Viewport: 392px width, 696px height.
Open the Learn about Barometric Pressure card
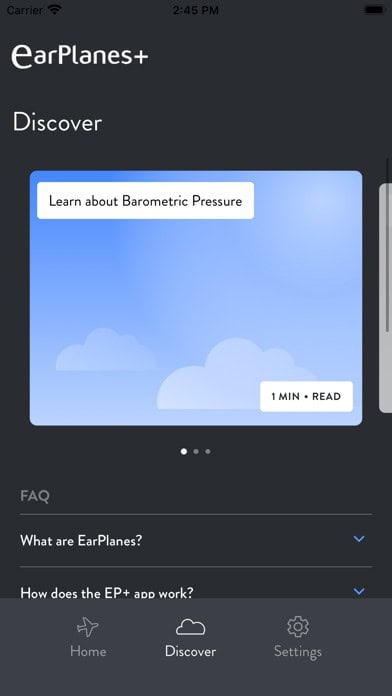point(196,298)
